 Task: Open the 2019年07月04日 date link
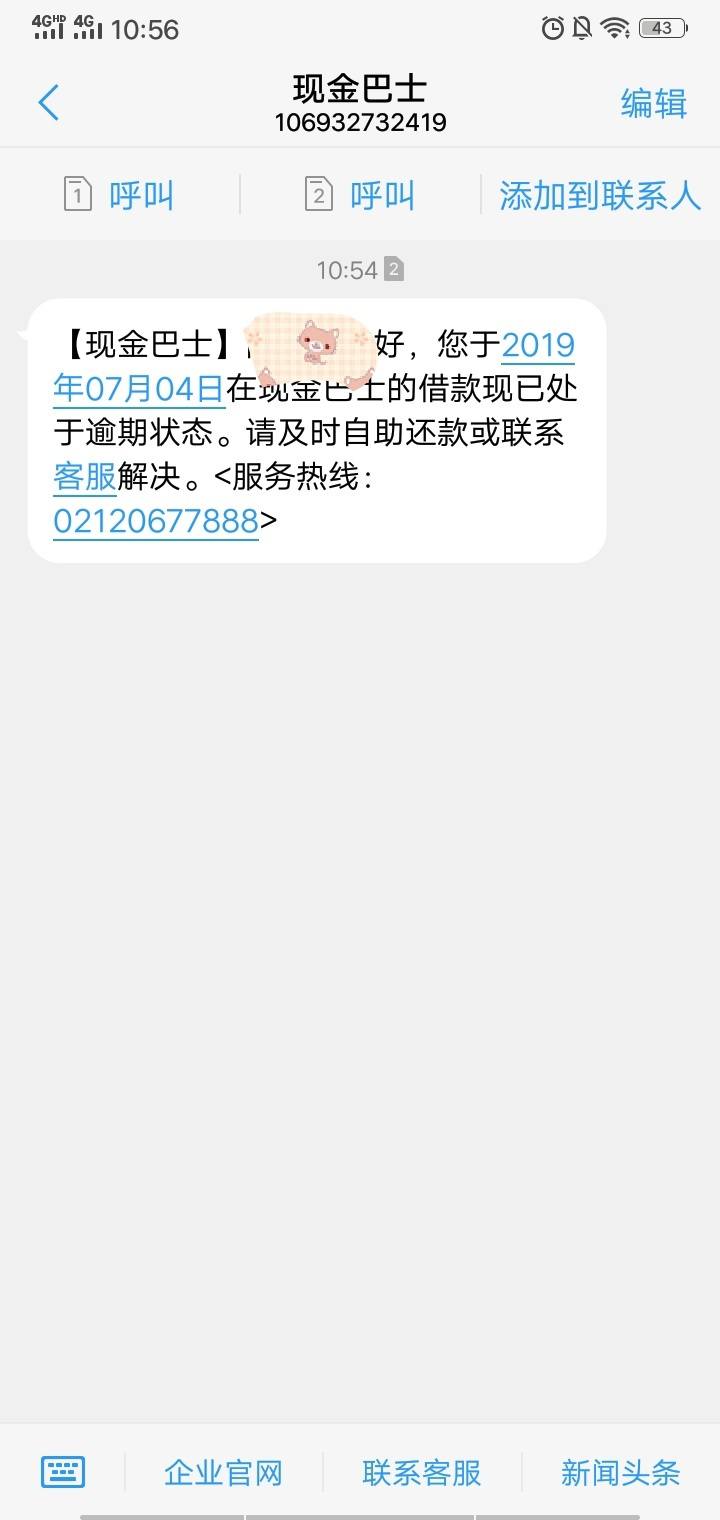(314, 366)
